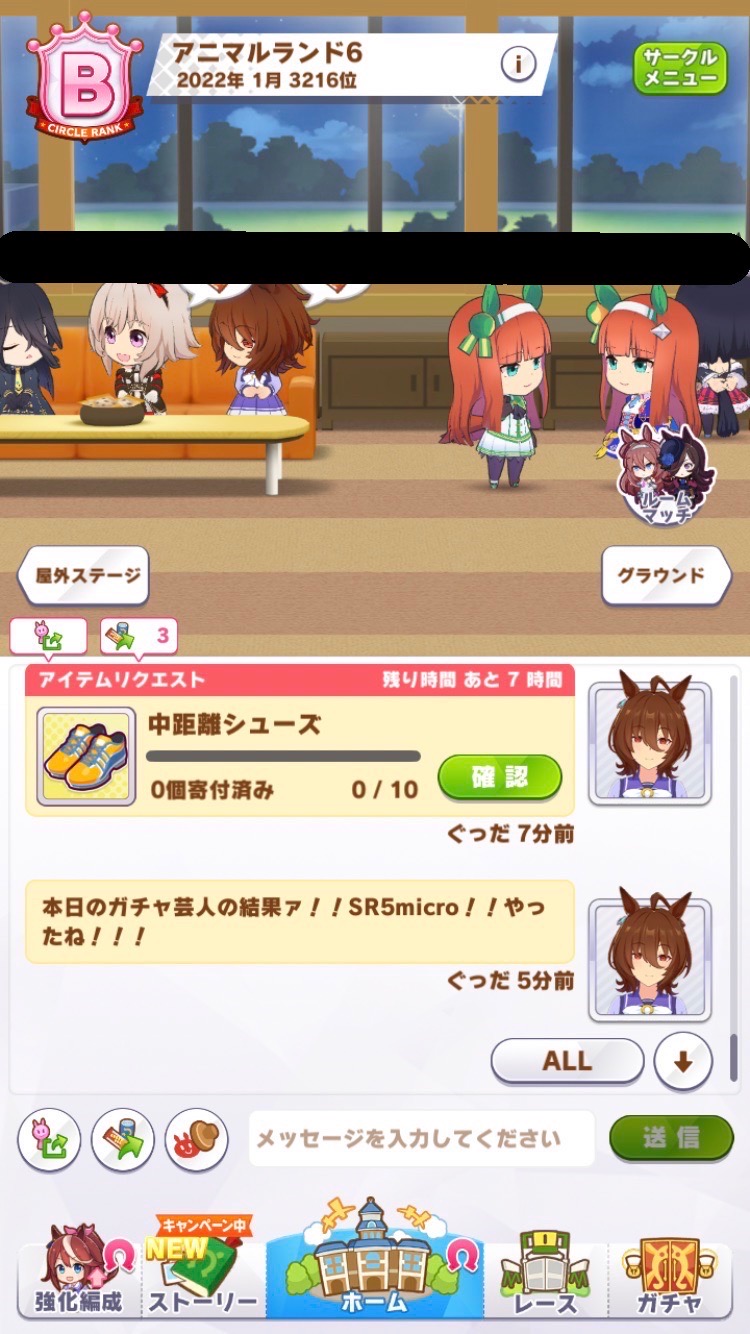View ぐっだ's avatar on the item request
Image resolution: width=750 pixels, height=1334 pixels.
pos(650,743)
